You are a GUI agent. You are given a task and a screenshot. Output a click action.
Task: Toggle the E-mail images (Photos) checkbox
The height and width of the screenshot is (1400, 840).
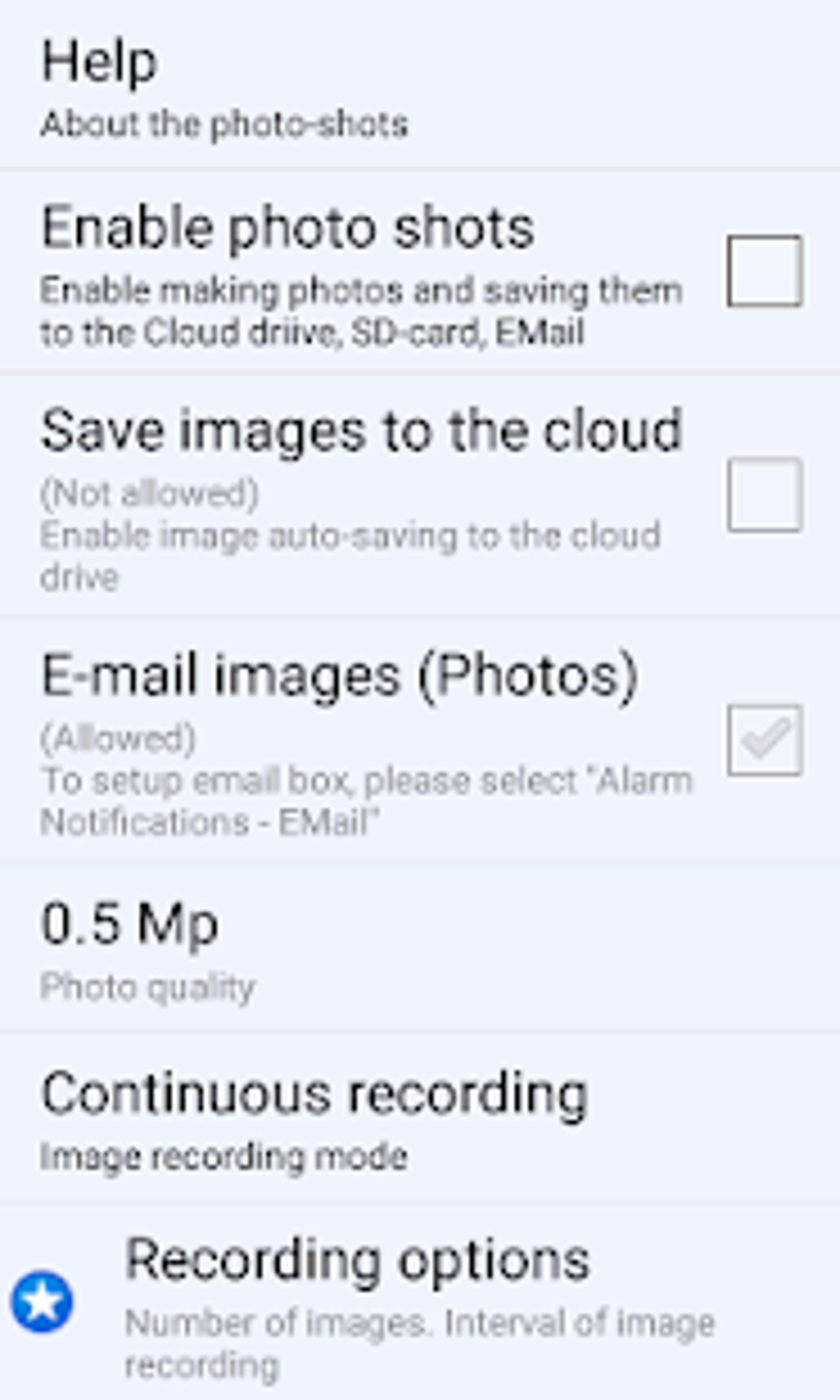point(764,740)
